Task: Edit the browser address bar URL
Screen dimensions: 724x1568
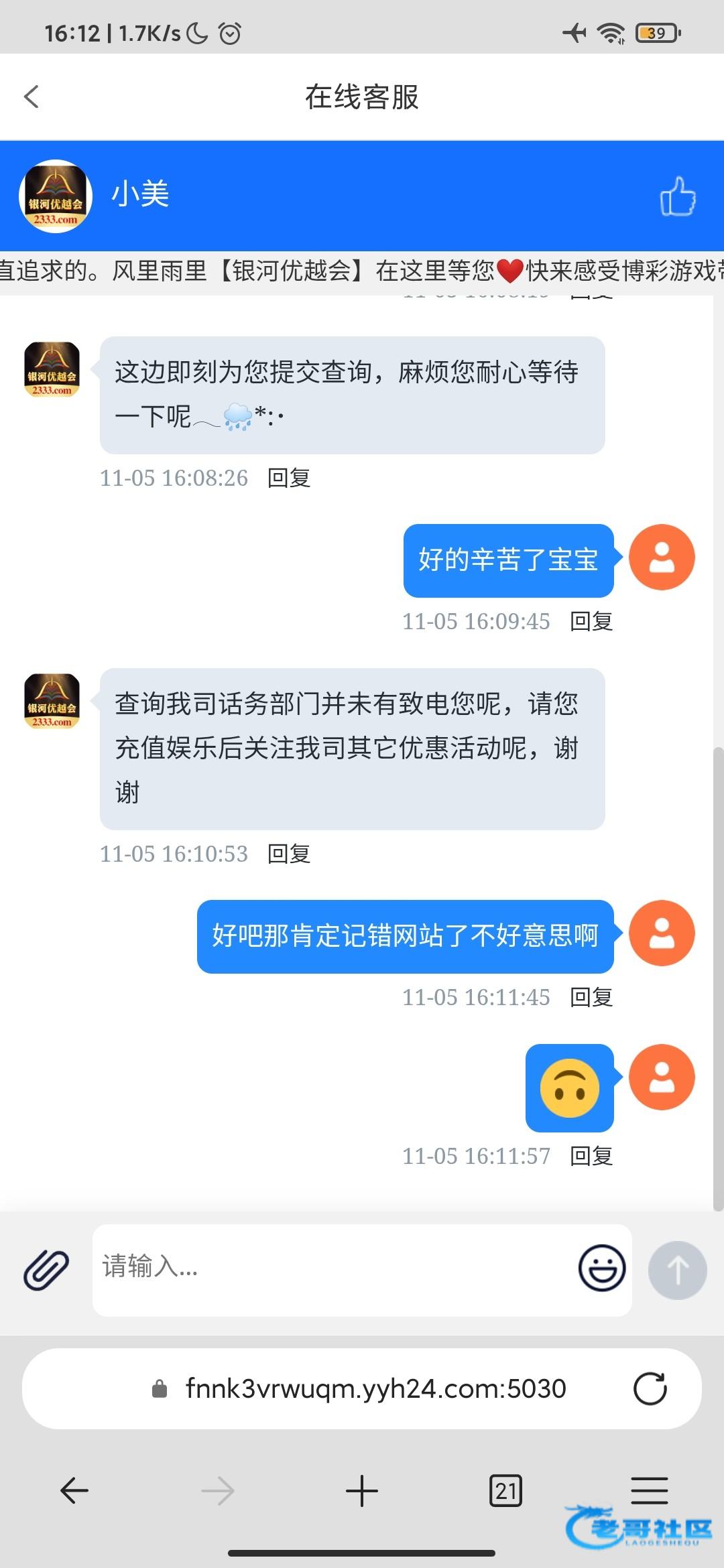Action: 375,1389
